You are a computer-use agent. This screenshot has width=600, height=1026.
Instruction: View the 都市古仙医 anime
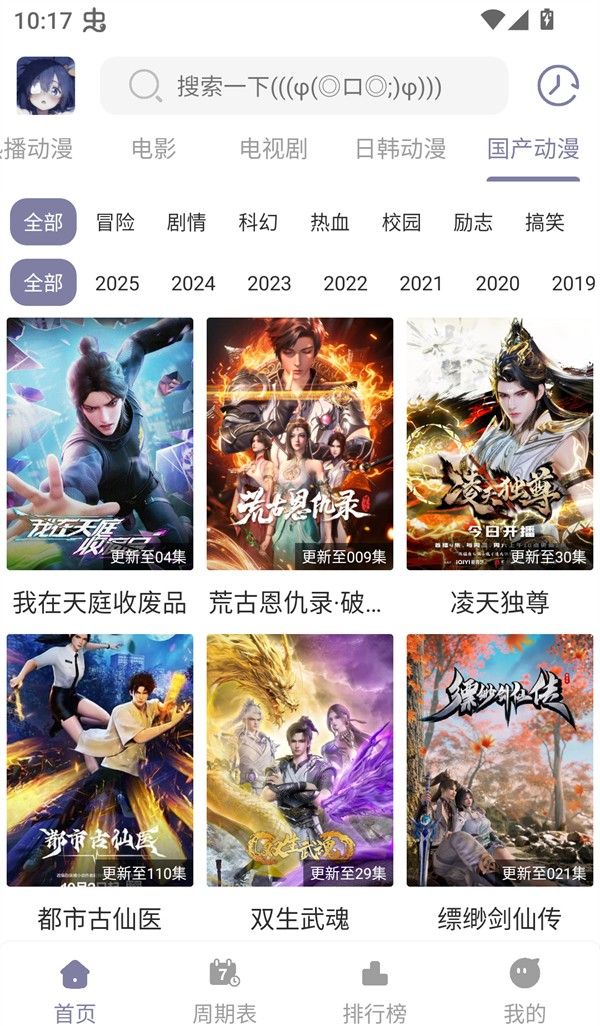pyautogui.click(x=100, y=760)
